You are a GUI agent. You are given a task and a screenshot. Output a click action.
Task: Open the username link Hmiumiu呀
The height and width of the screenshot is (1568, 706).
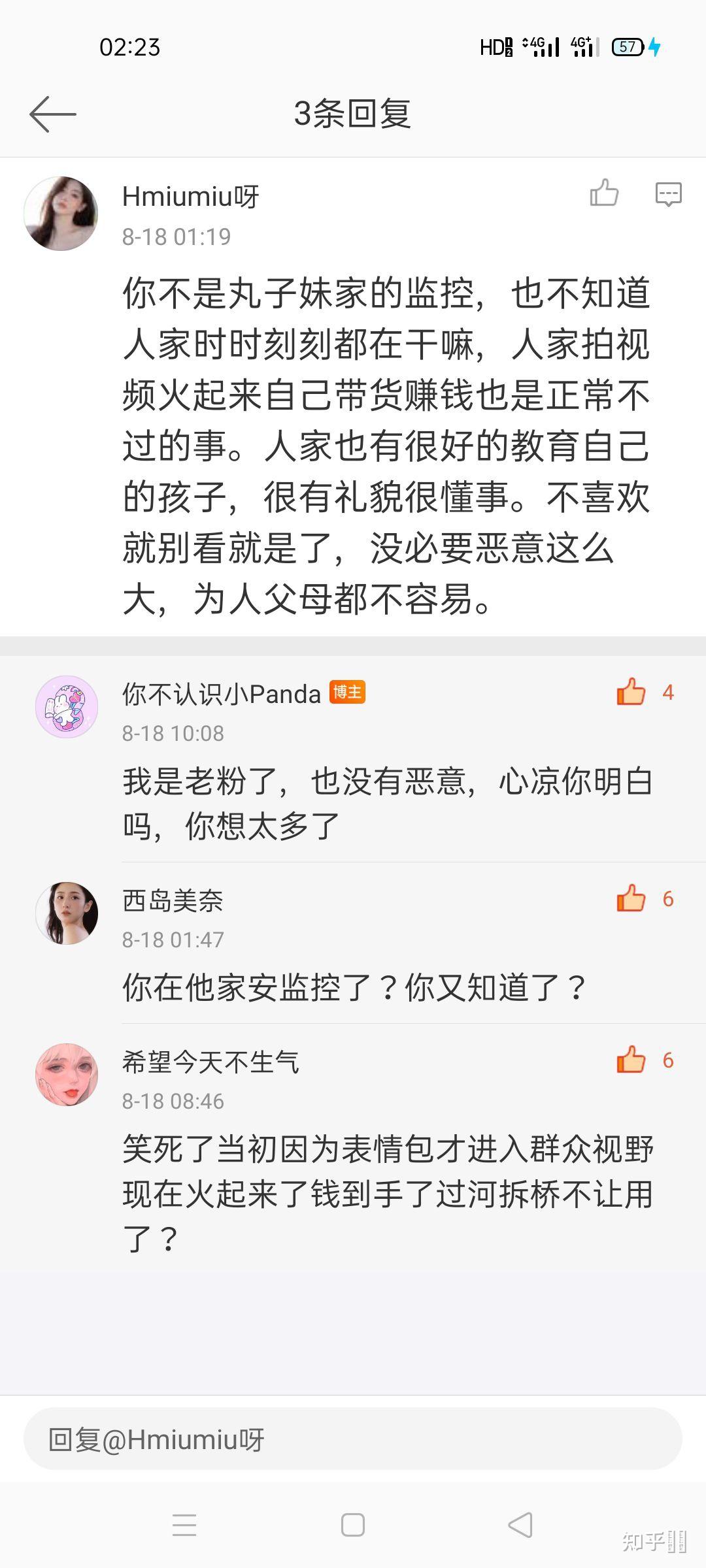click(x=190, y=197)
